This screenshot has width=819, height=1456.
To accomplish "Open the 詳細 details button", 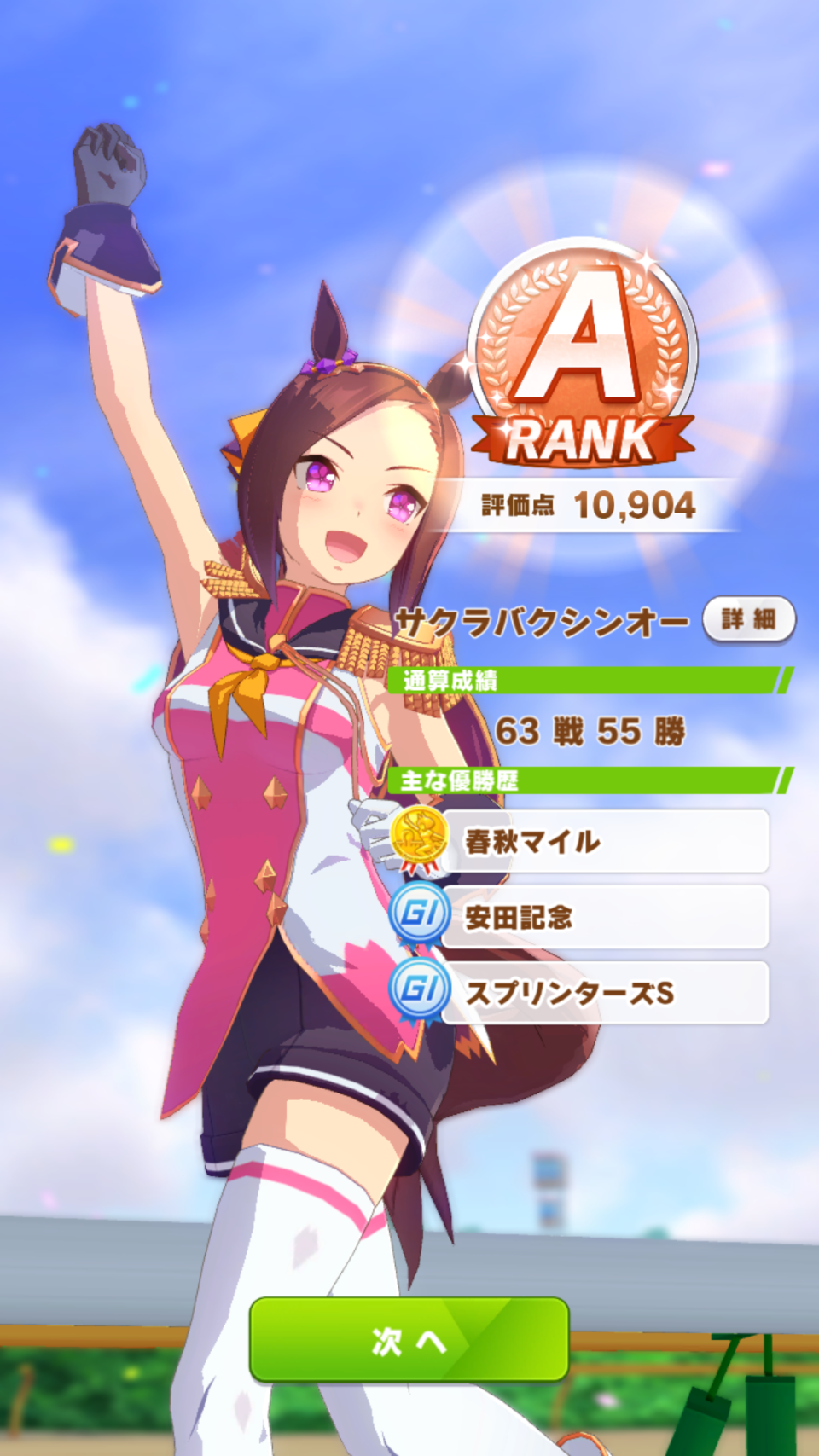I will [749, 619].
